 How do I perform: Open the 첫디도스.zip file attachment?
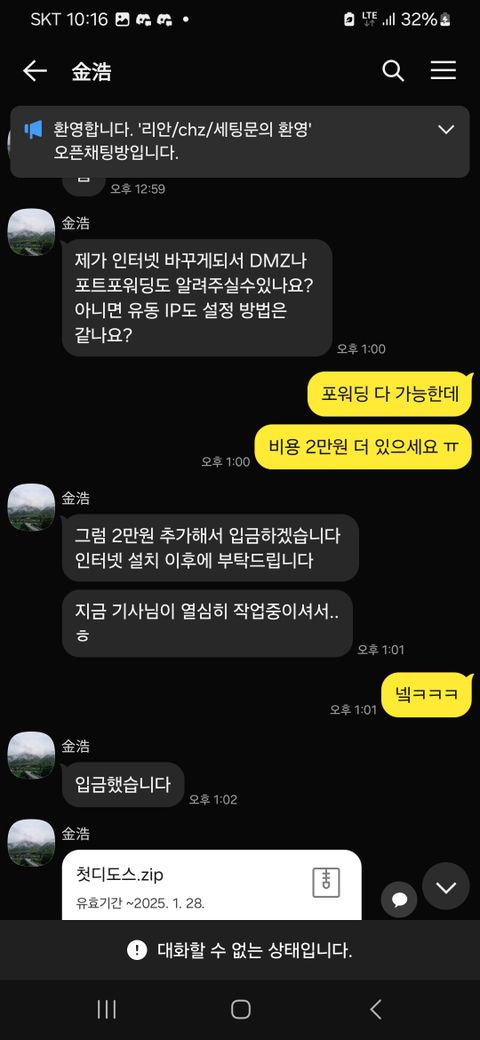tap(211, 884)
